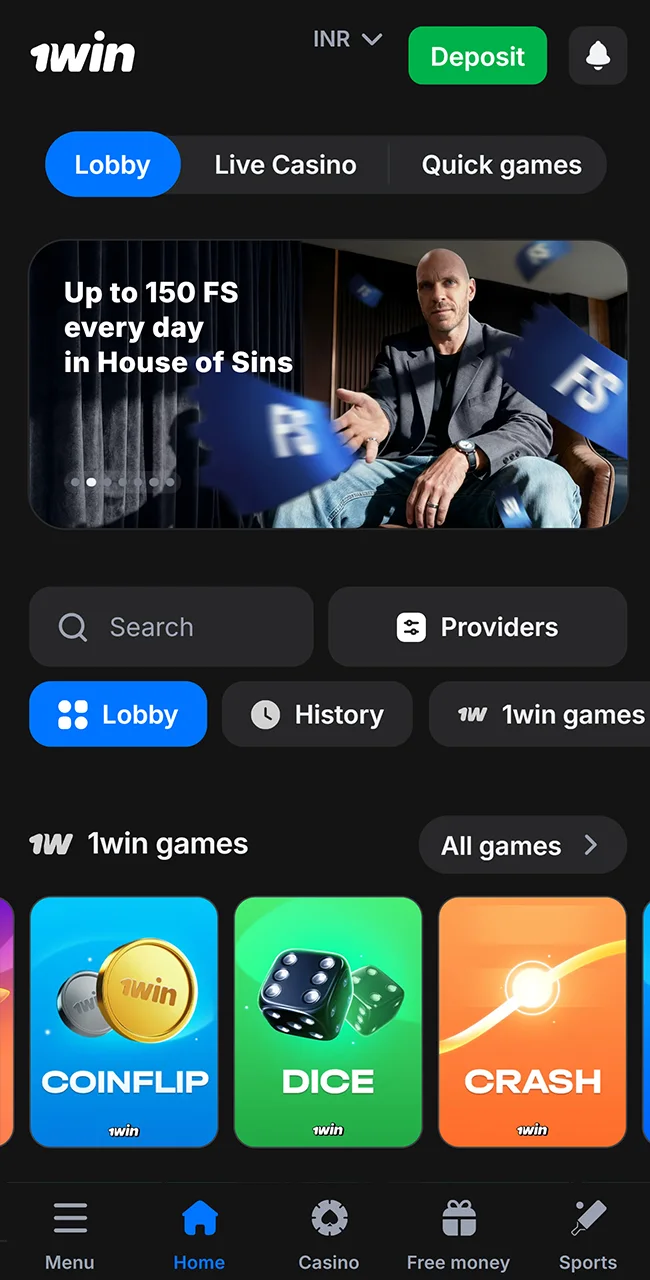Select the History chip
650x1280 pixels.
tap(317, 715)
